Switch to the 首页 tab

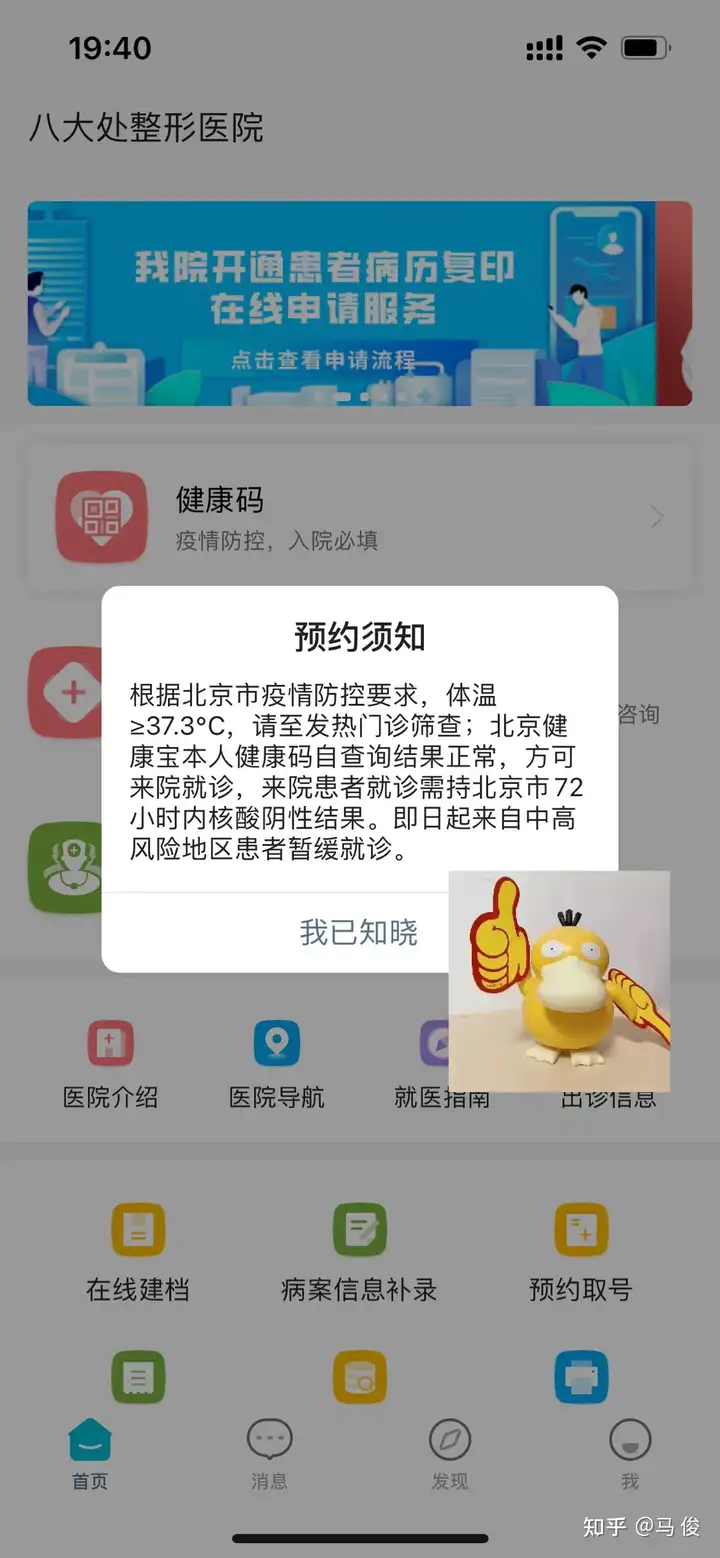(x=90, y=1454)
